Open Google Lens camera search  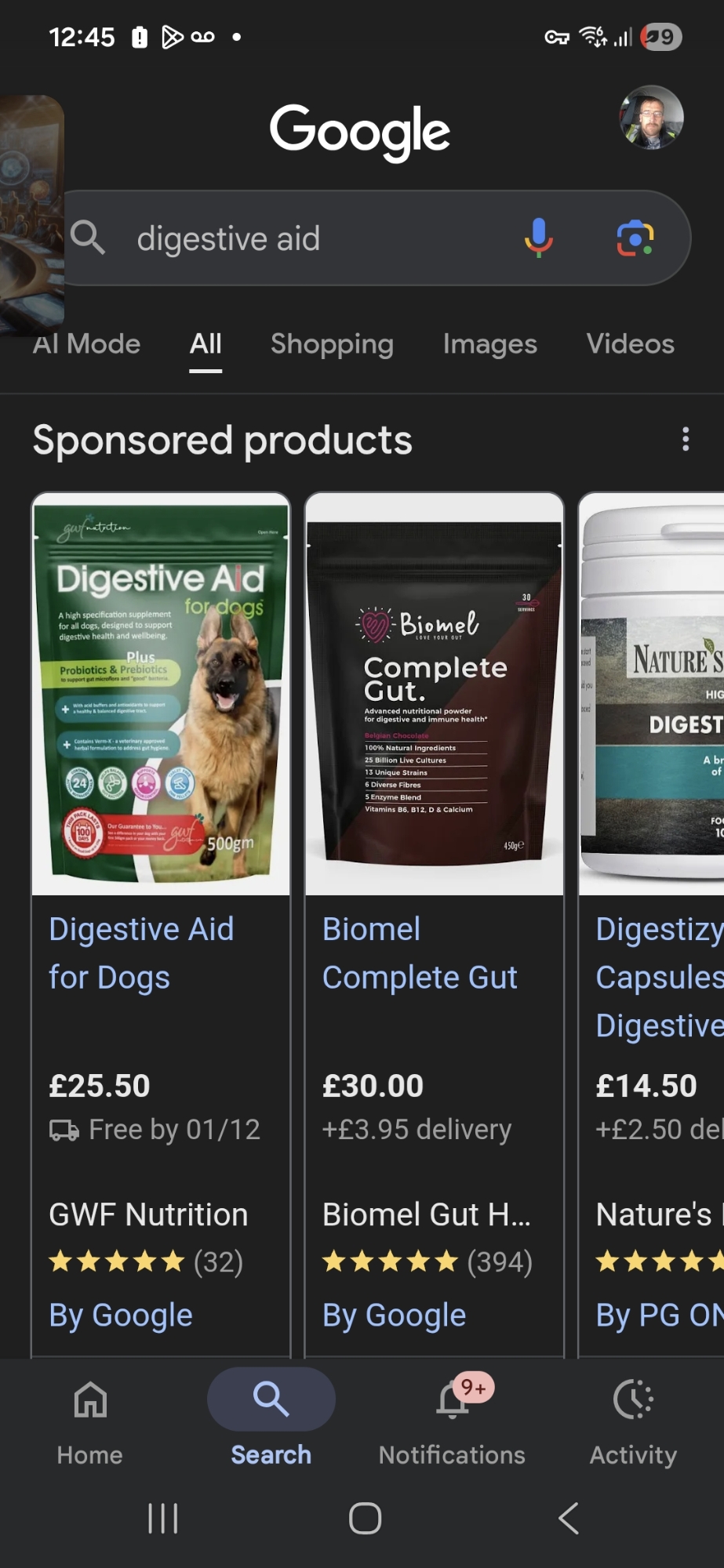tap(635, 238)
